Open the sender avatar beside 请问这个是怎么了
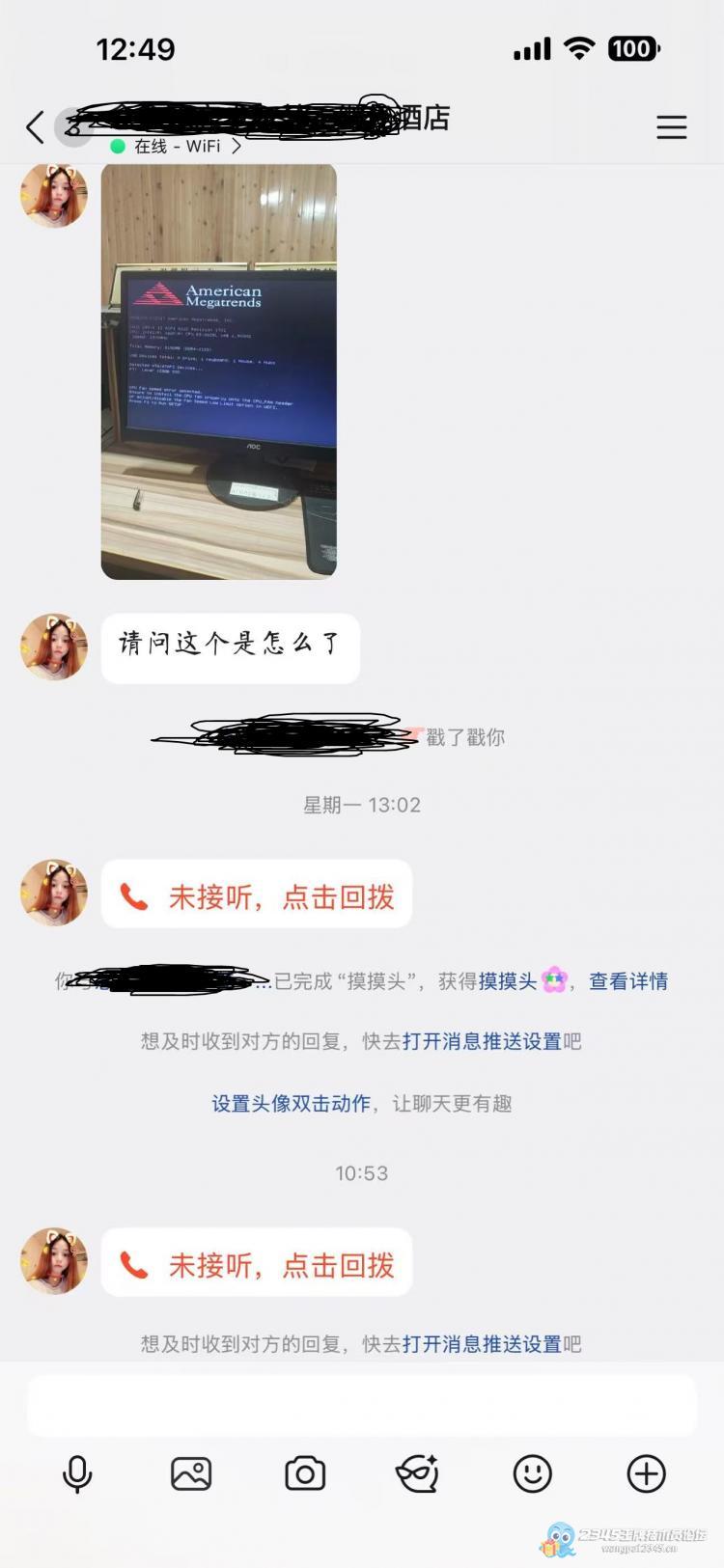Screen dimensions: 724x1568 [54, 646]
